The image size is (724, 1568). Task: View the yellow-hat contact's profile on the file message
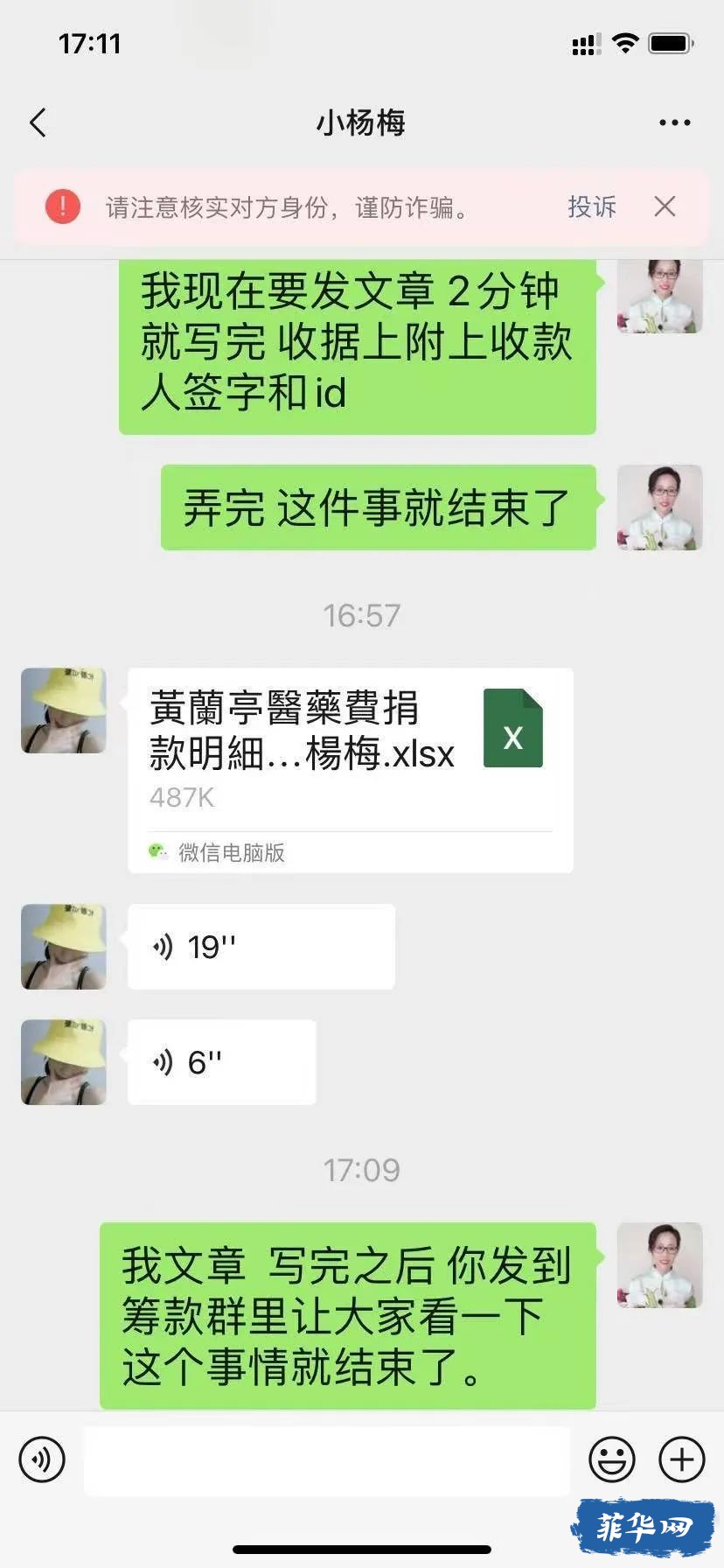pyautogui.click(x=64, y=710)
